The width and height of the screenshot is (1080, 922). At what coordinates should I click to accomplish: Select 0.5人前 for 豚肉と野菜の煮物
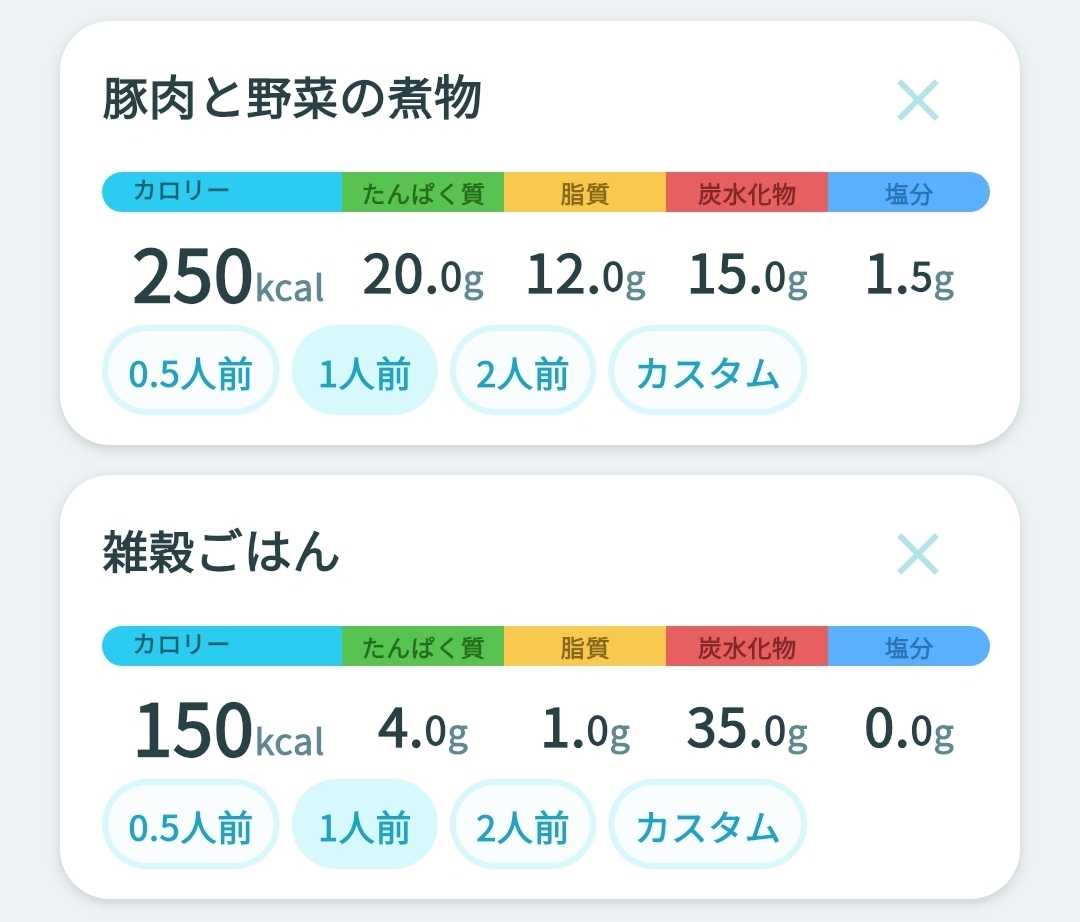[x=190, y=370]
